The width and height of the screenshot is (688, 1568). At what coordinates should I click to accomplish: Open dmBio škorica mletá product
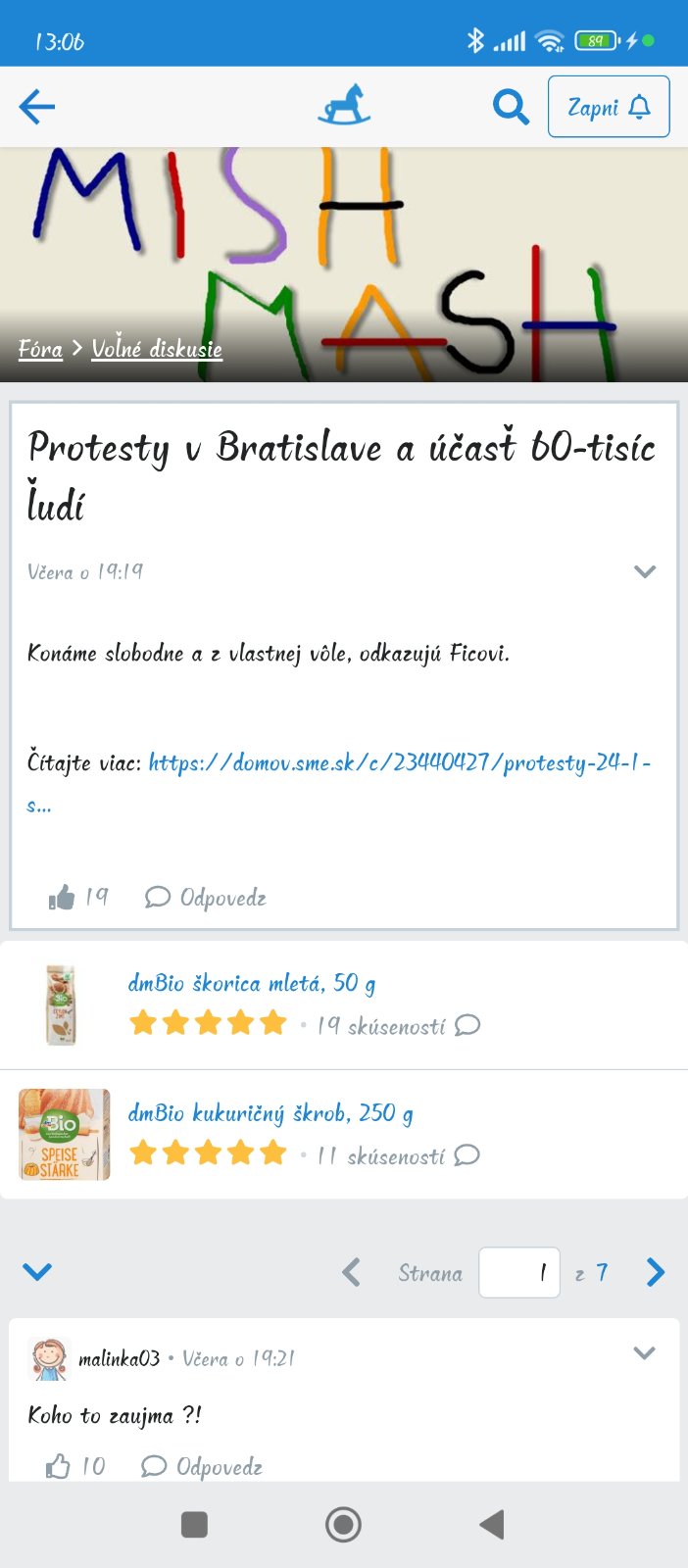[251, 983]
